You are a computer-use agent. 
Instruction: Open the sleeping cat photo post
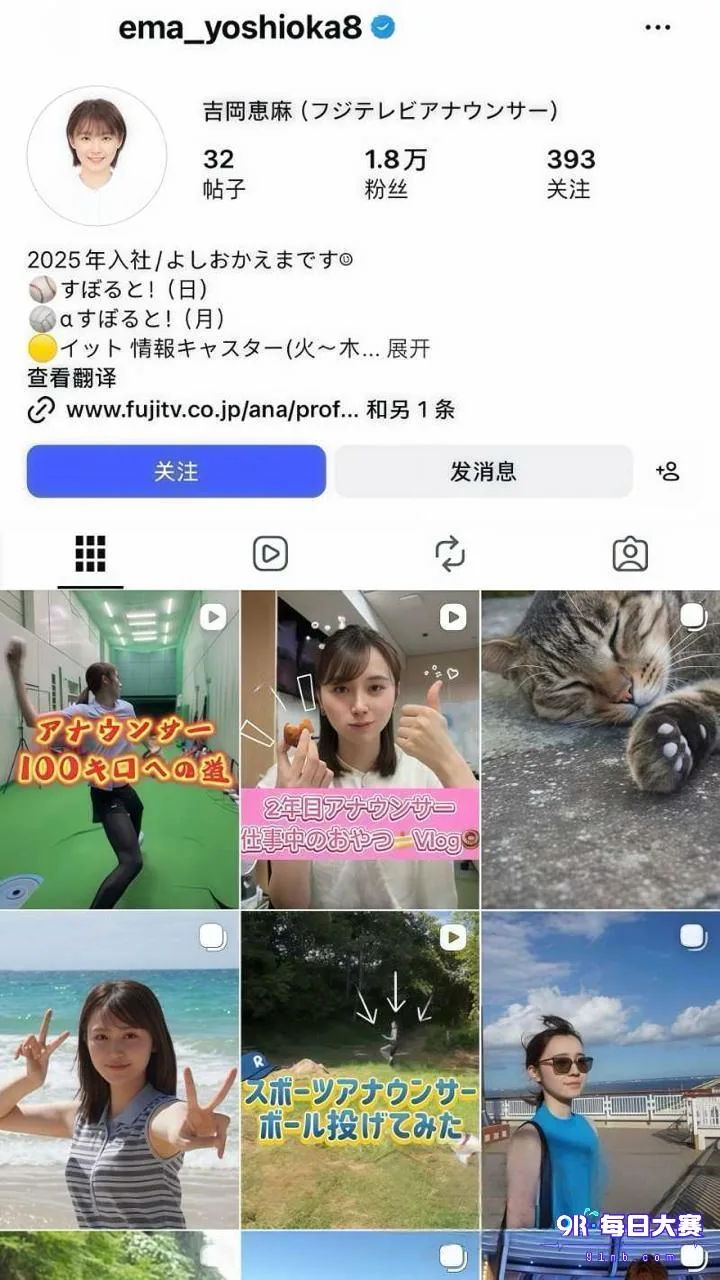(x=601, y=749)
